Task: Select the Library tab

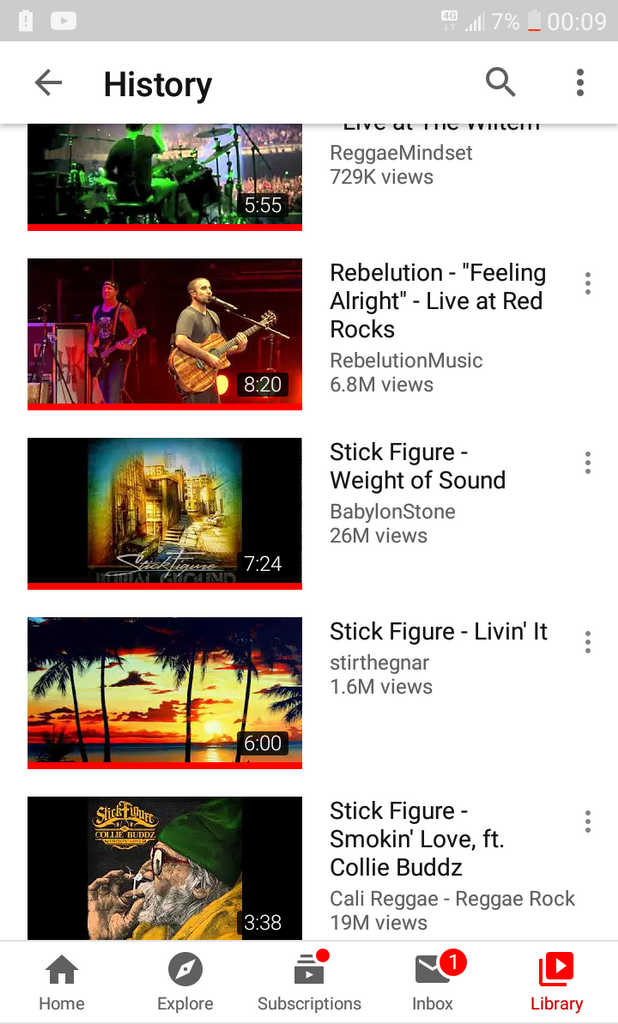Action: [x=556, y=982]
